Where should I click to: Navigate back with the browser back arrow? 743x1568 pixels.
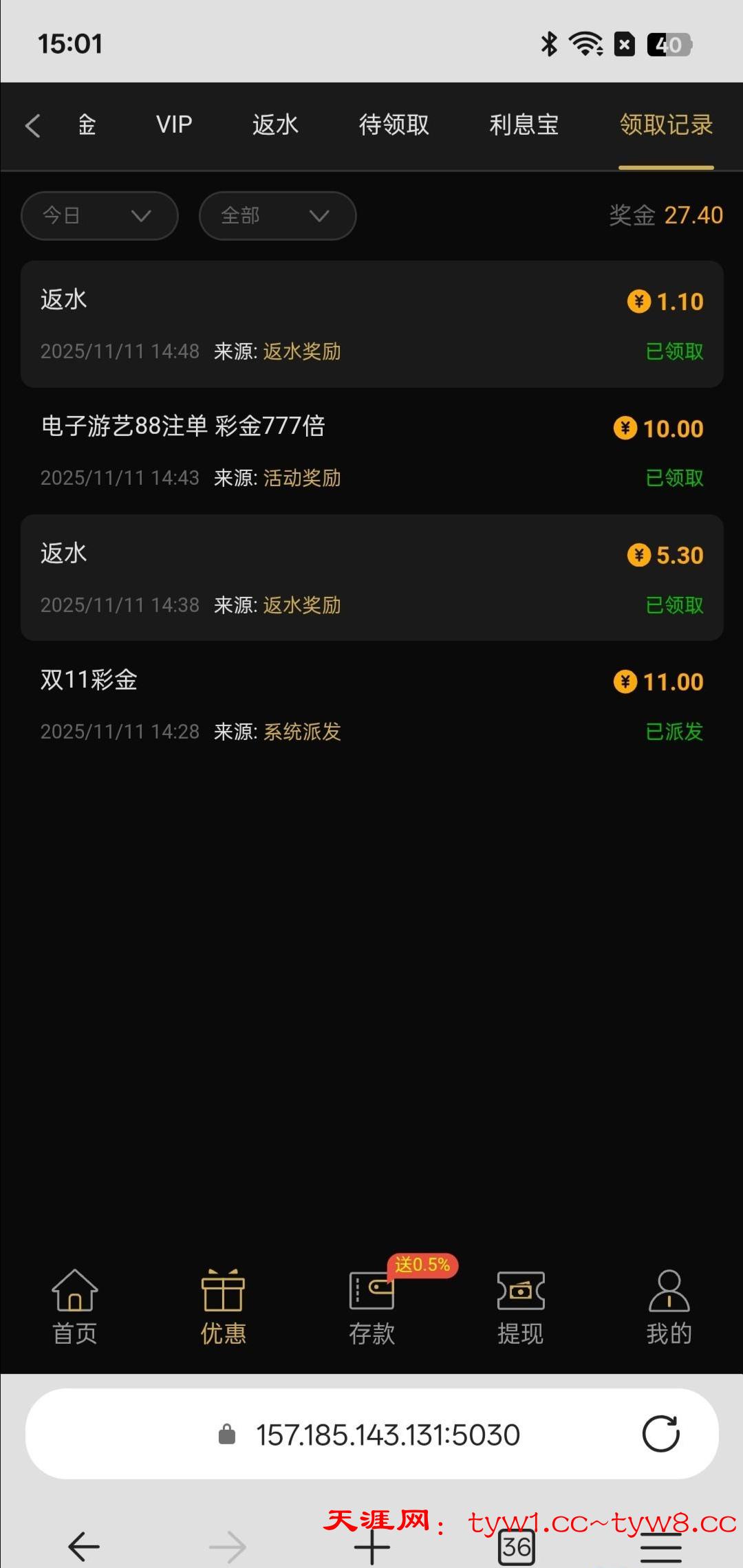84,1547
